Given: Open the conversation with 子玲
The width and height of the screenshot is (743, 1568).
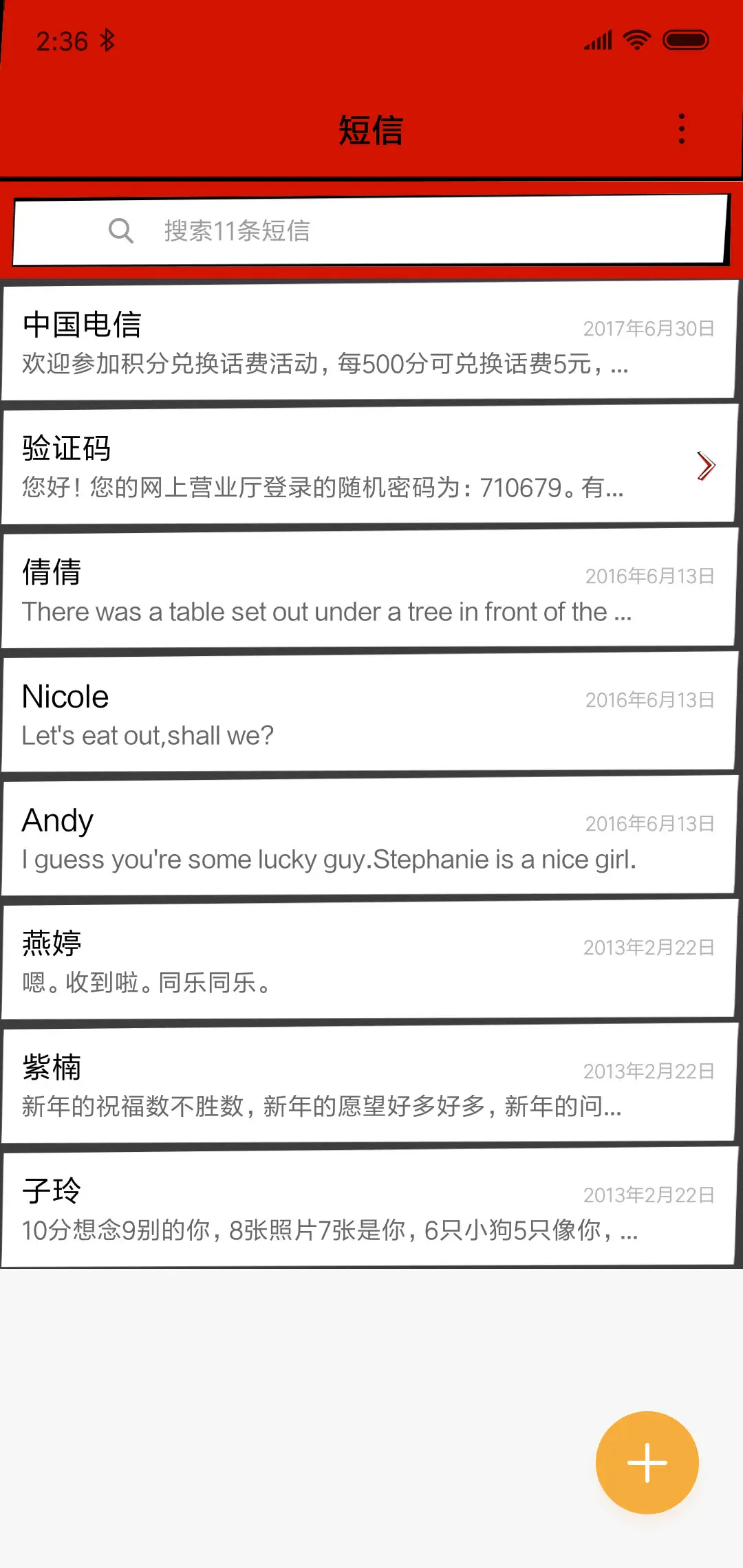Looking at the screenshot, I should (x=371, y=1208).
